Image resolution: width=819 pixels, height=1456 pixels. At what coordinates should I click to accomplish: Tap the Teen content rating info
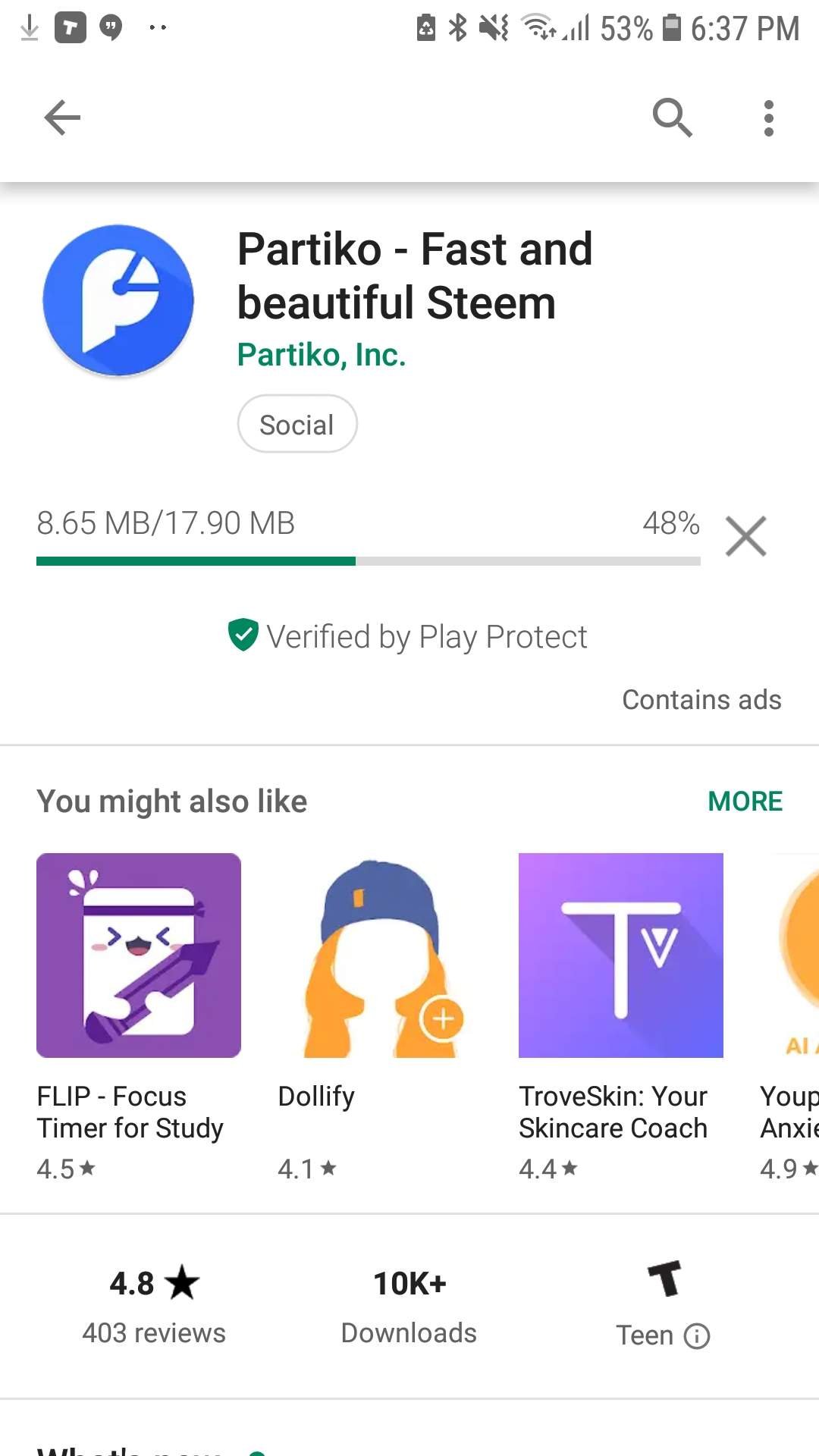[663, 1306]
